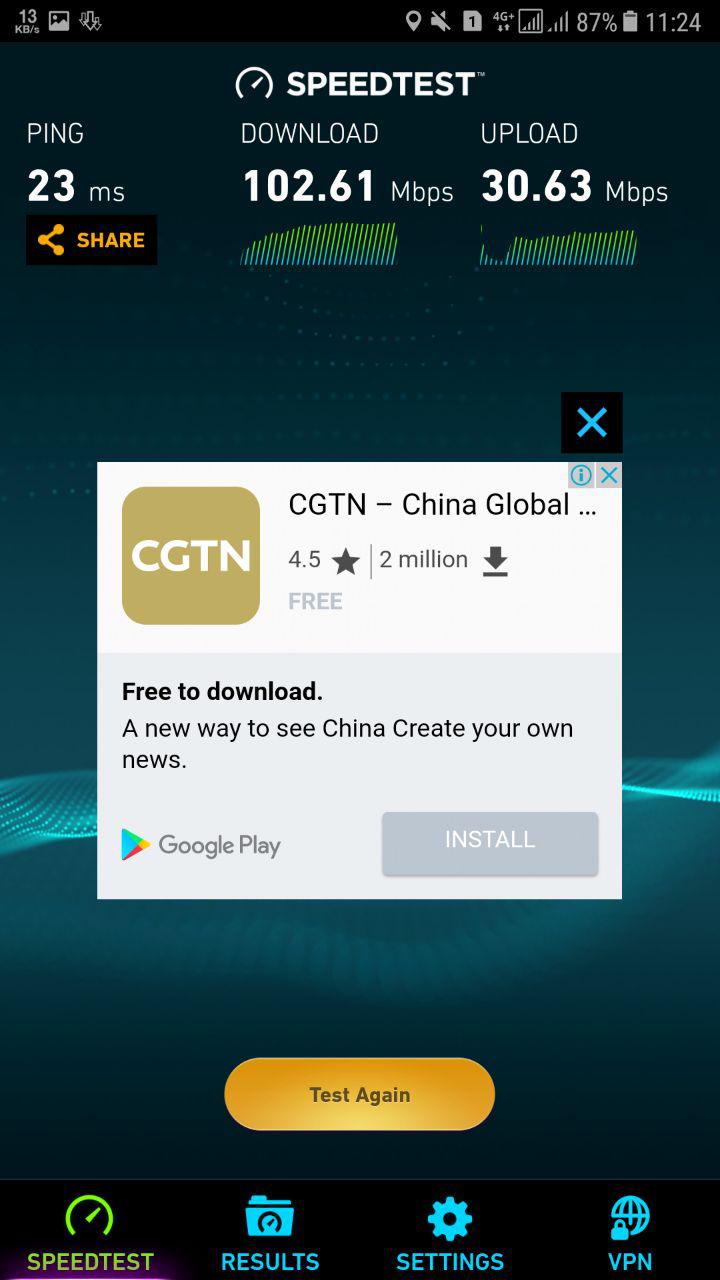Dismiss ad with small corner X
The height and width of the screenshot is (1280, 720).
coord(608,475)
